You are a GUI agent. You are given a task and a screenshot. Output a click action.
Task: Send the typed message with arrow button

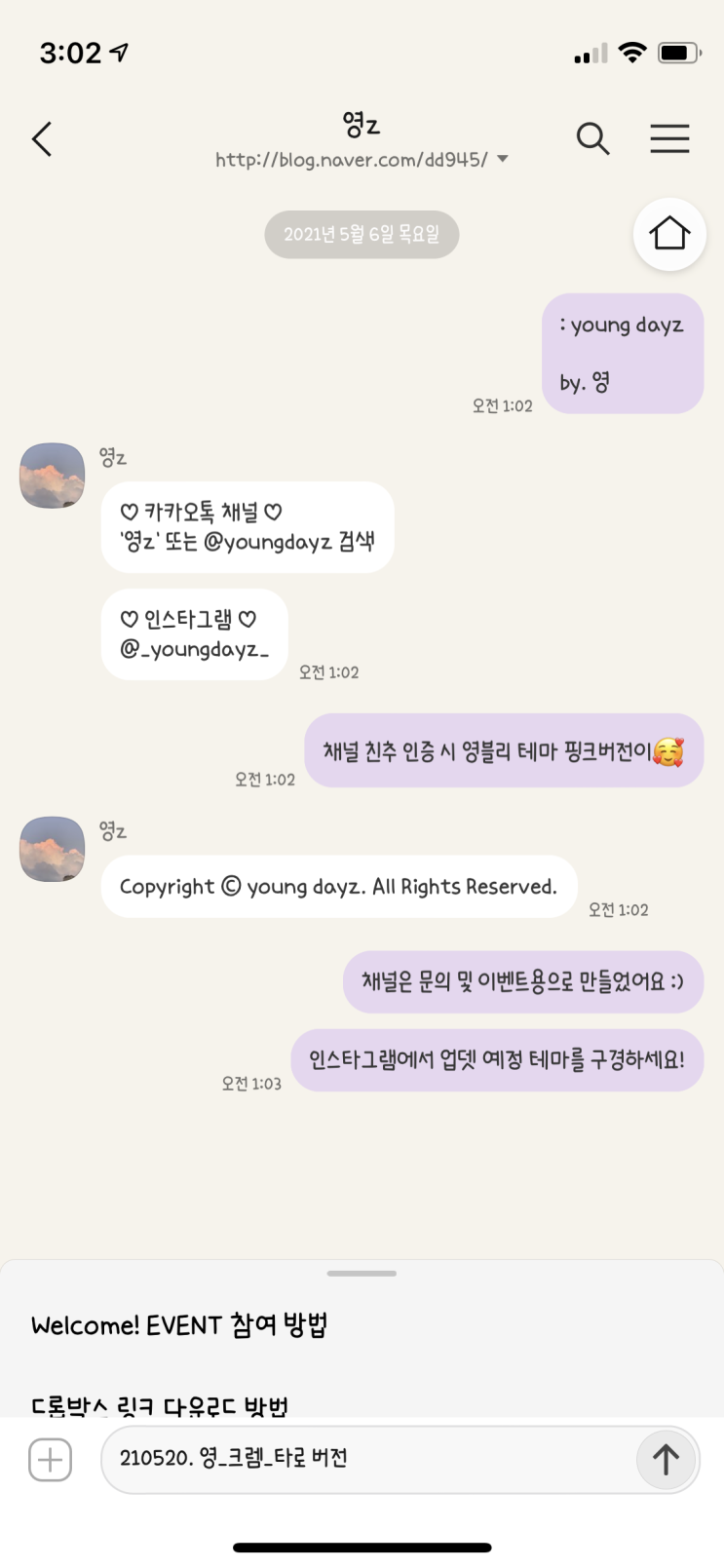coord(666,1459)
